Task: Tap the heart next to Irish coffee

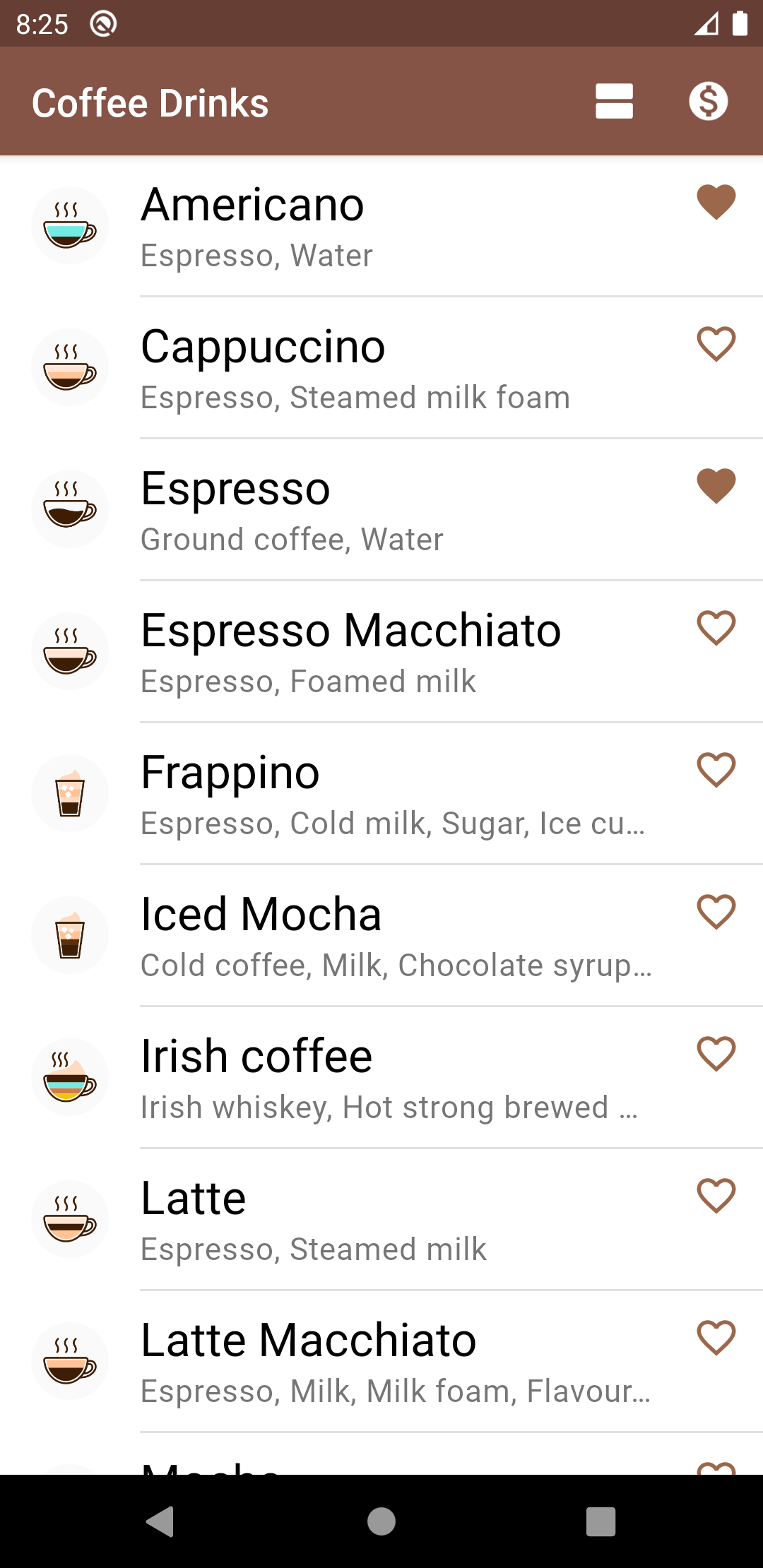Action: pos(716,1054)
